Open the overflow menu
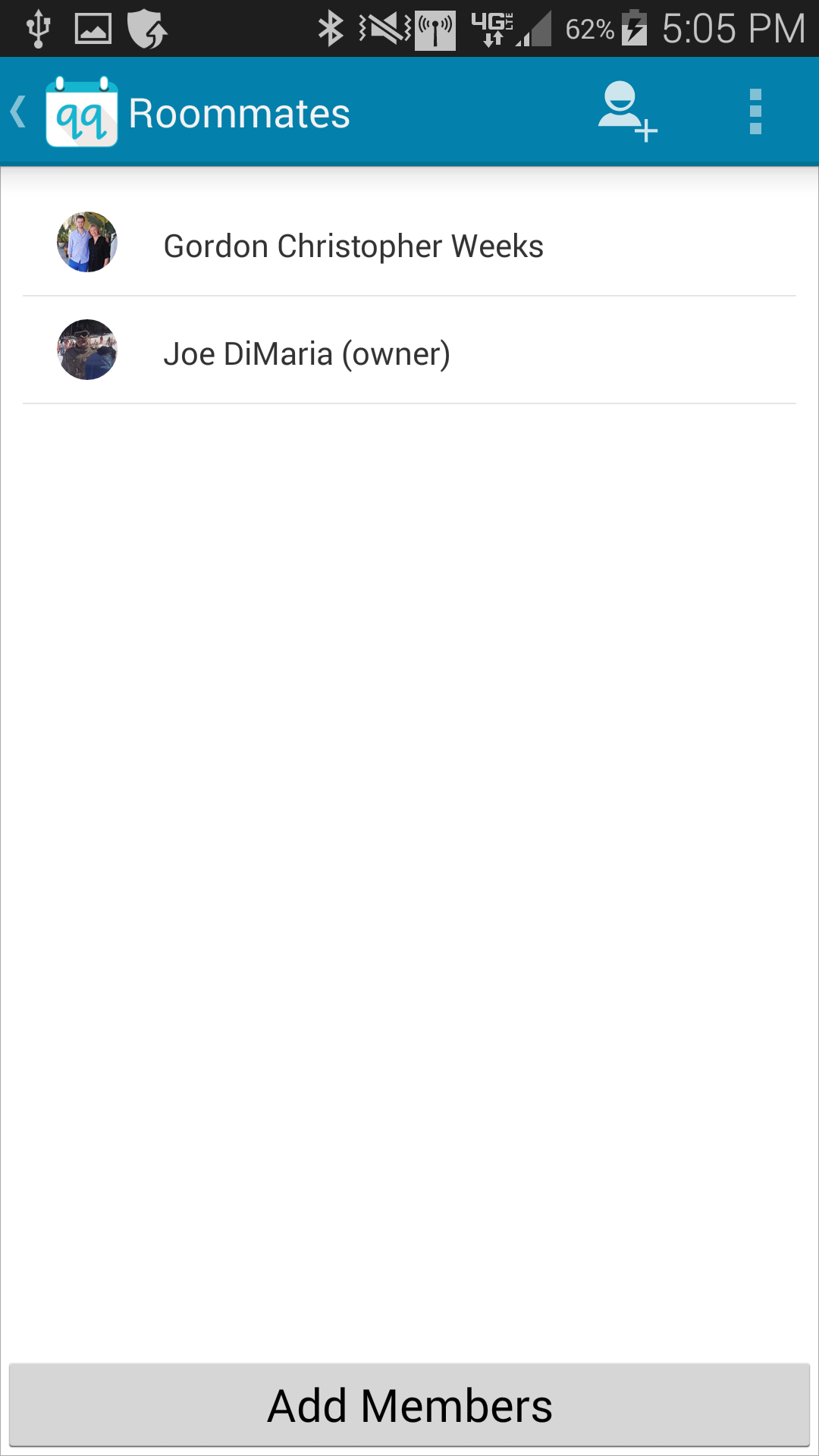The height and width of the screenshot is (1456, 819). [755, 112]
